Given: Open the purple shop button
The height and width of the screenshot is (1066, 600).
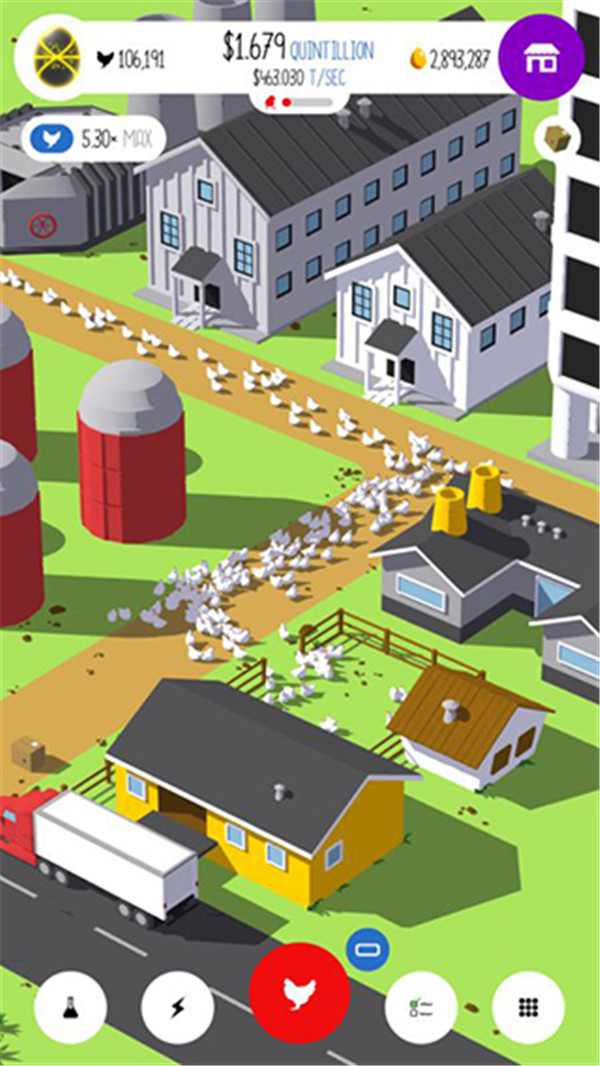Looking at the screenshot, I should point(541,57).
